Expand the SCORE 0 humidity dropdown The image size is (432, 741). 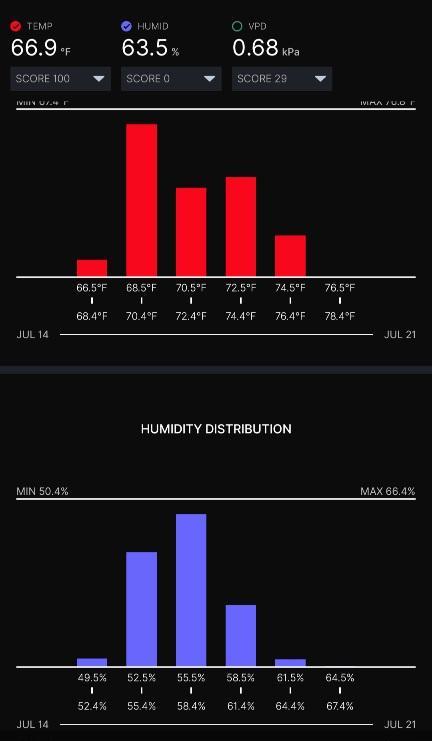[x=171, y=78]
